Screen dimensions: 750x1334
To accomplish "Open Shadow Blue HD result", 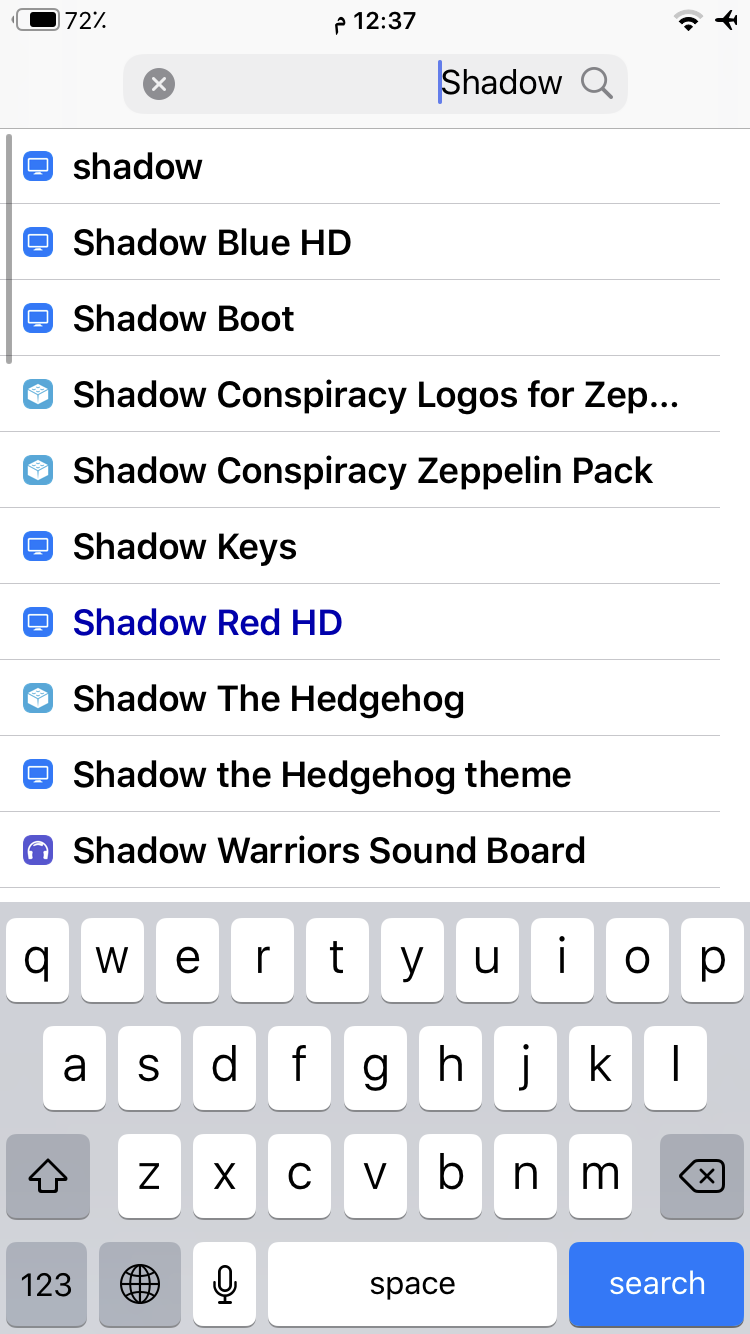I will 375,243.
